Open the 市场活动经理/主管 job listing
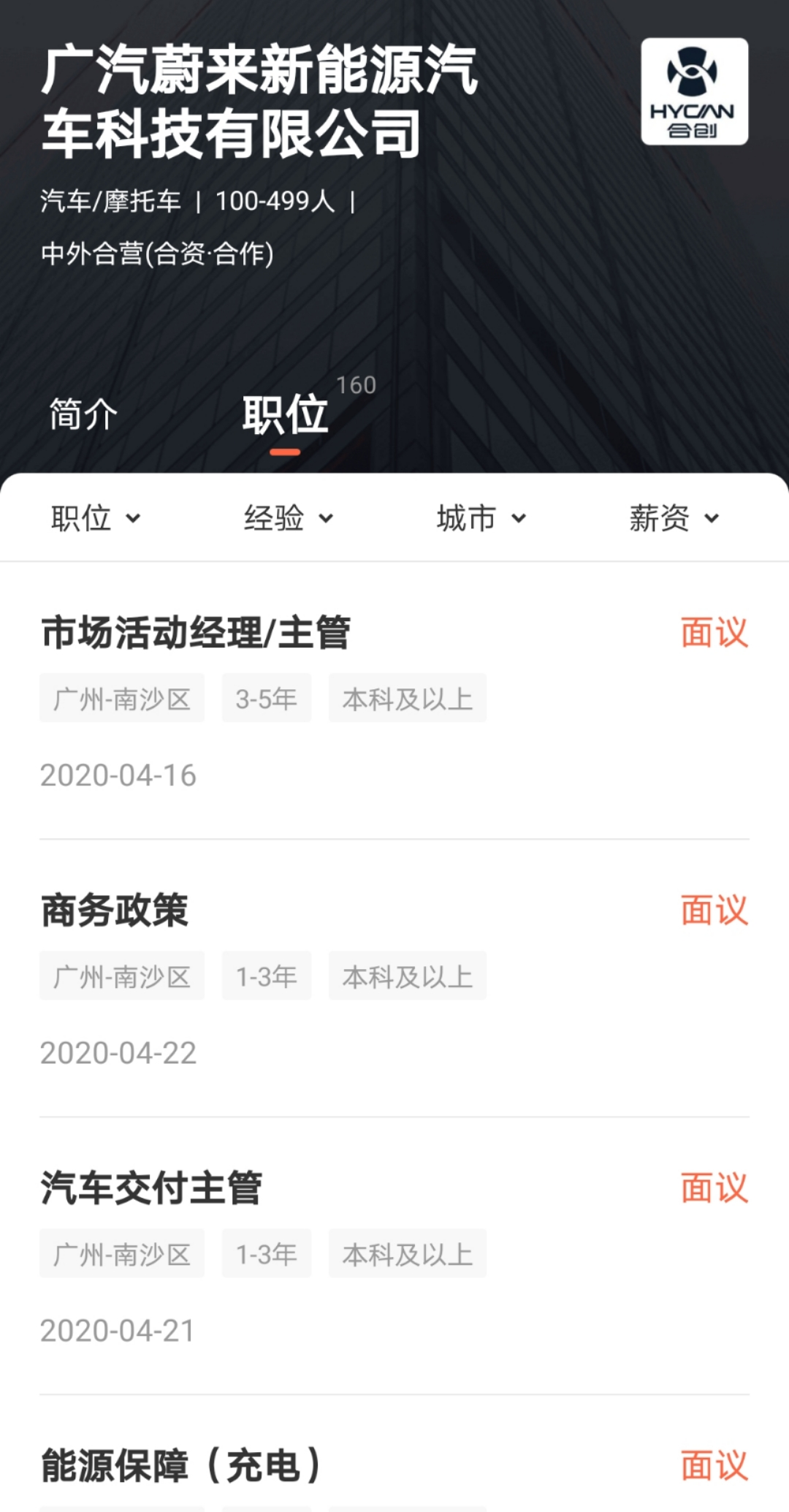Screen dimensions: 789x1512 tap(196, 633)
